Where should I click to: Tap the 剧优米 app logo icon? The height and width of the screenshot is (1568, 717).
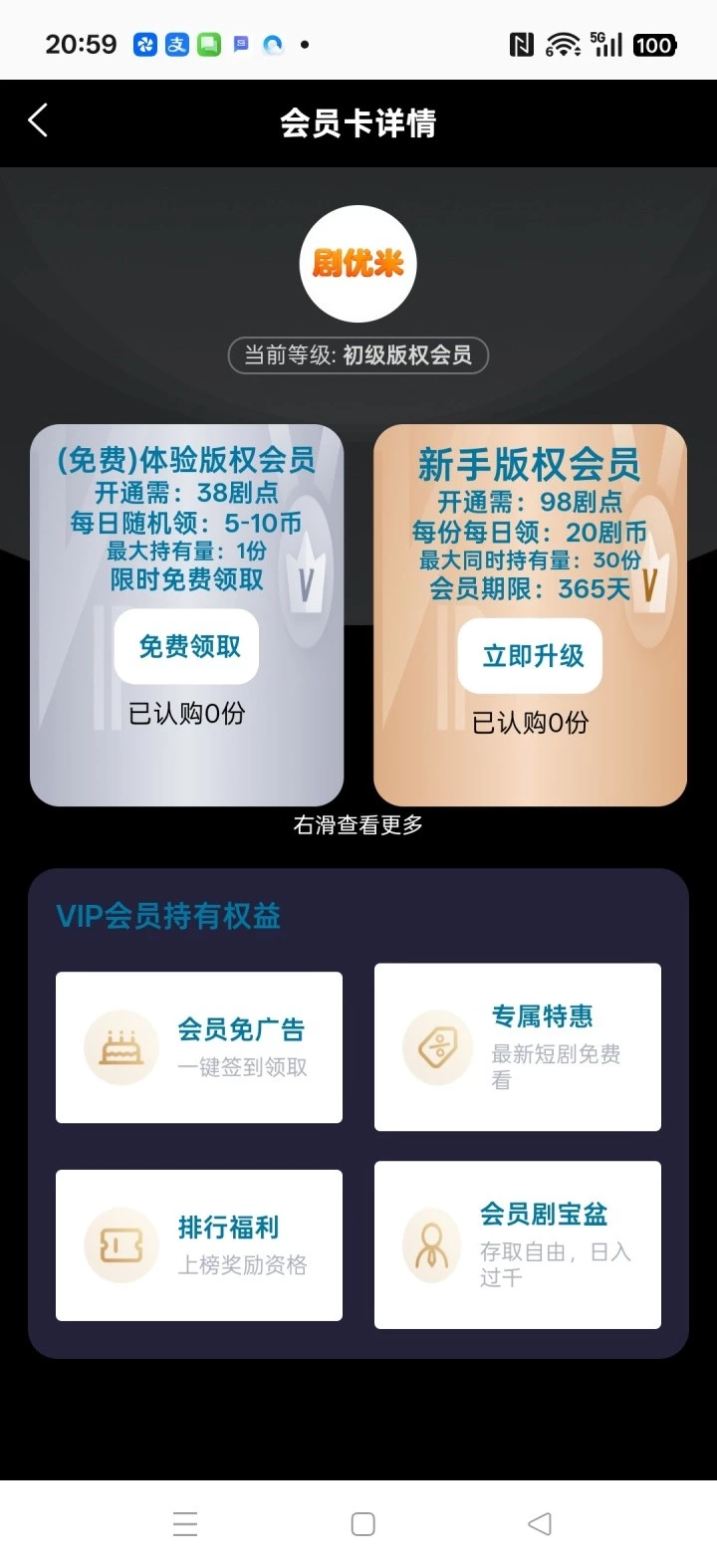[x=358, y=263]
